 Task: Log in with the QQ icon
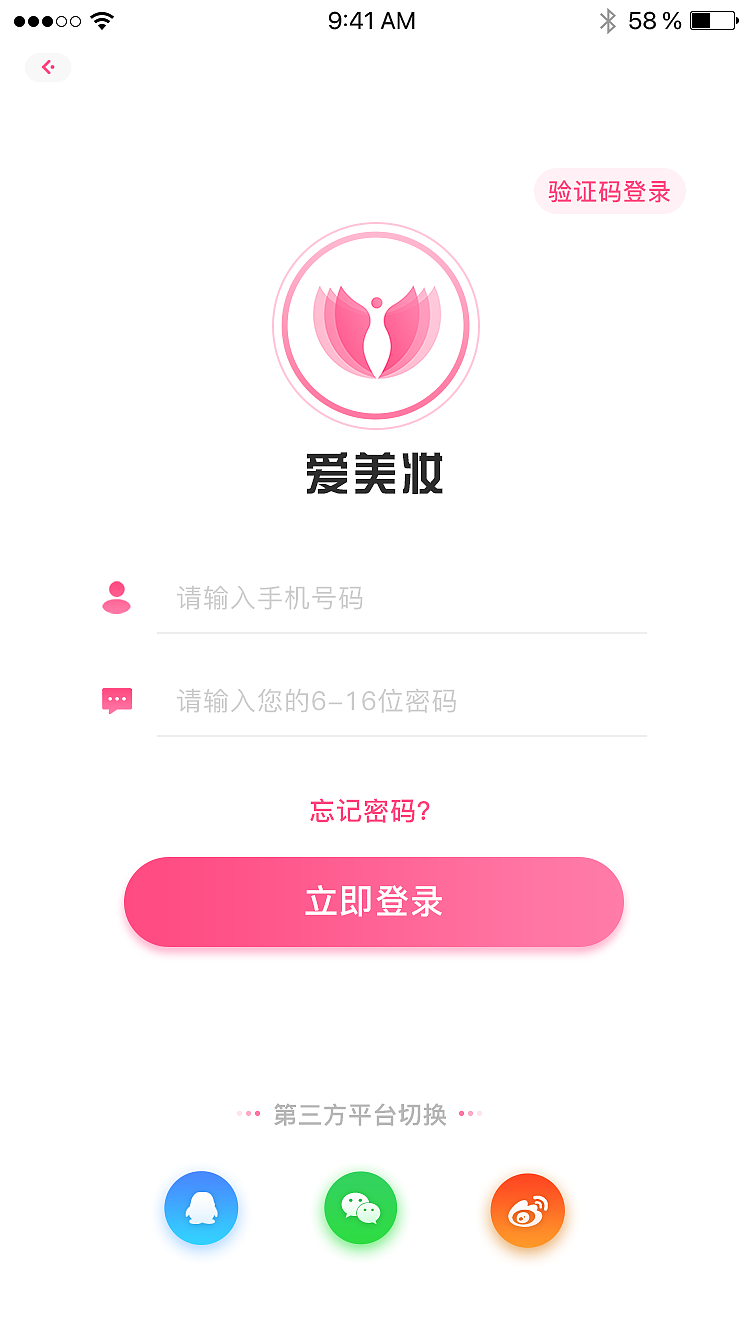[x=201, y=1208]
